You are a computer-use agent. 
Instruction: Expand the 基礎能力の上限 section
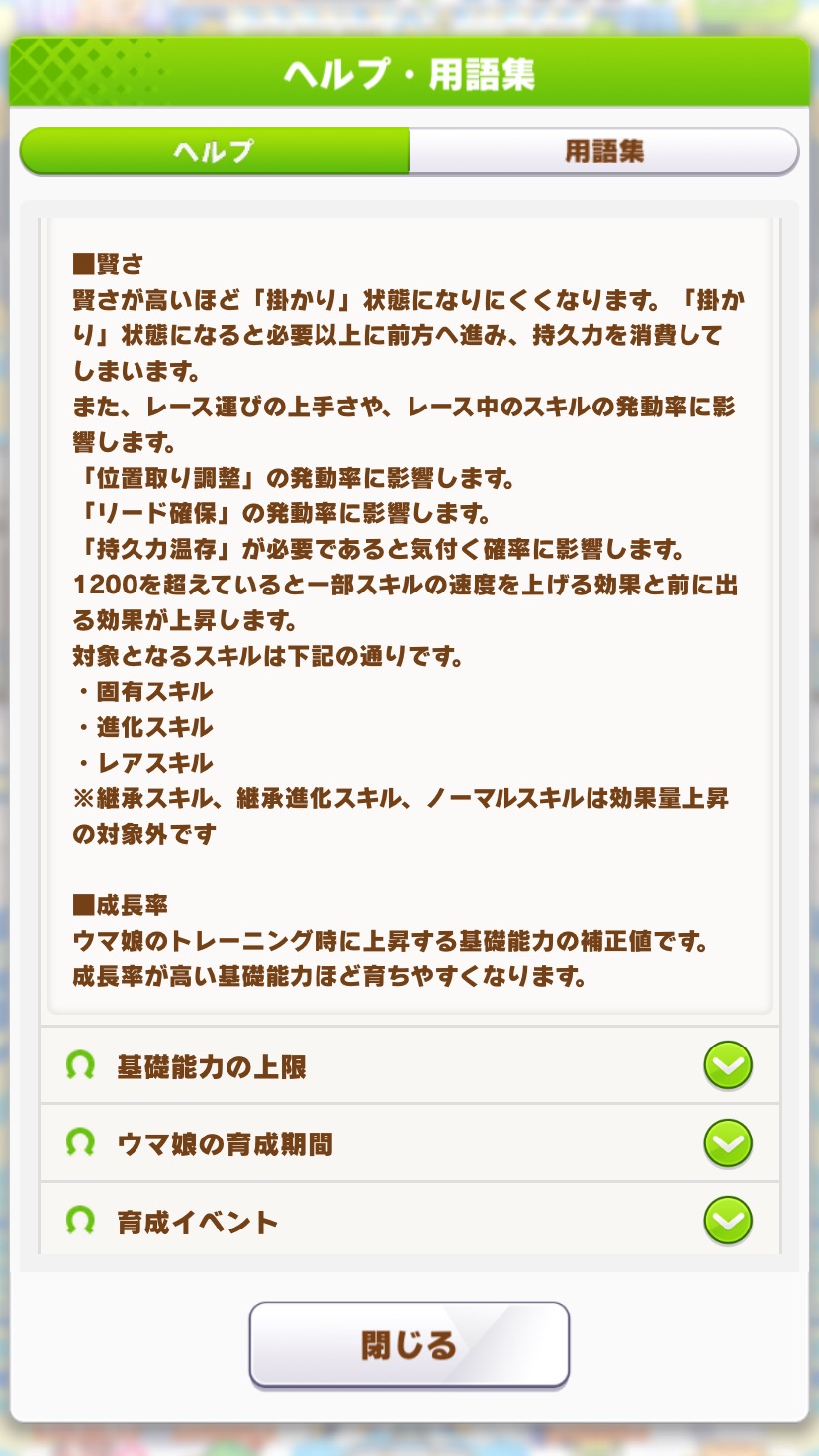point(727,1066)
